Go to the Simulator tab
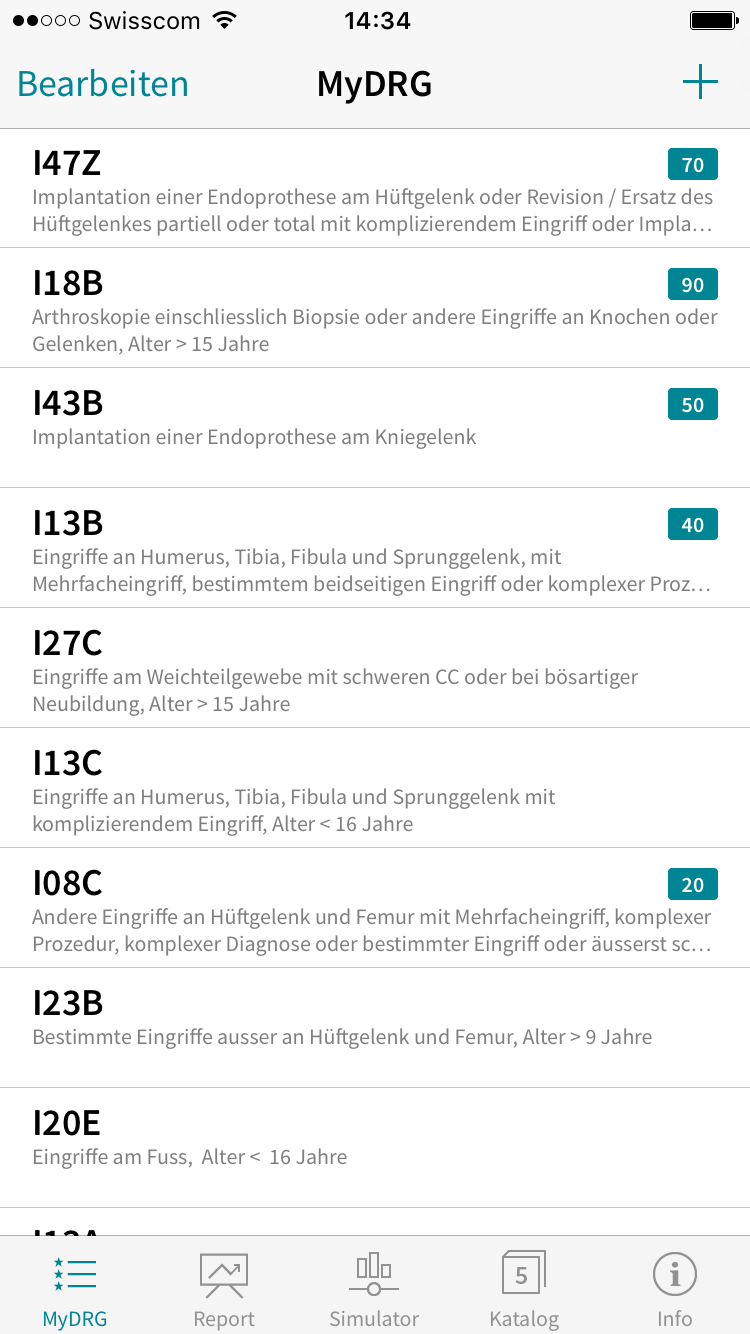Viewport: 750px width, 1334px height. [374, 1288]
